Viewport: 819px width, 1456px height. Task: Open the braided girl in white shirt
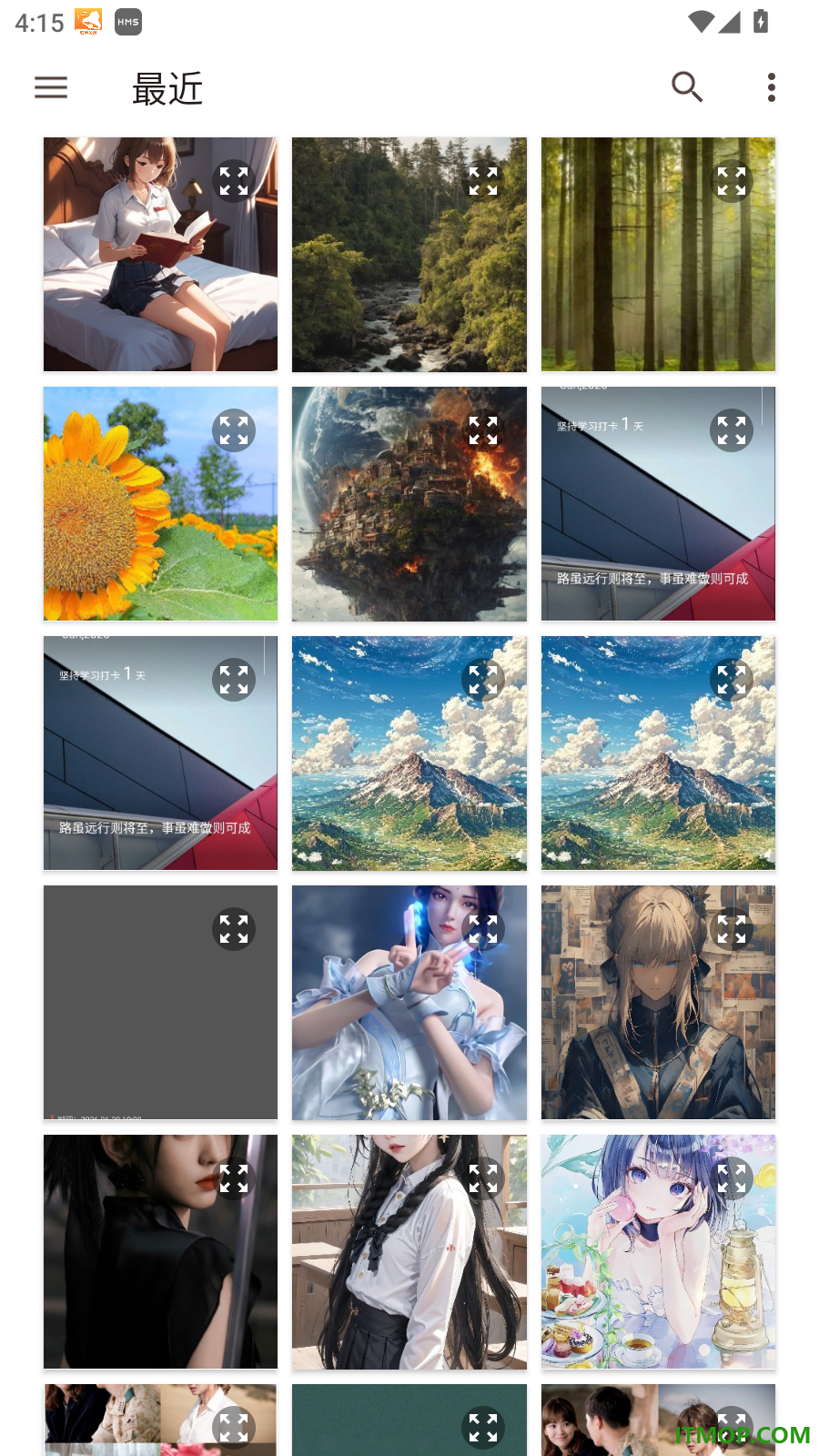coord(409,1252)
